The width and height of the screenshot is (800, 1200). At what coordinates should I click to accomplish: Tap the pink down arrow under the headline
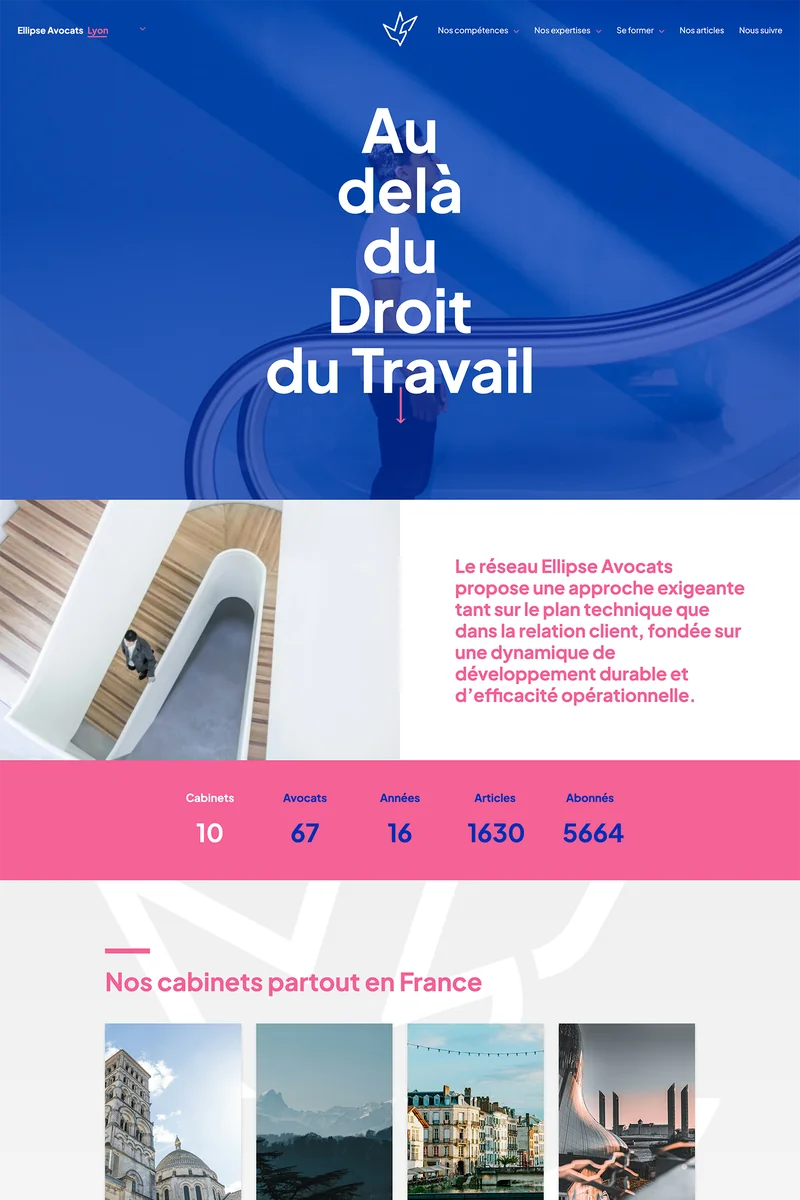tap(400, 405)
